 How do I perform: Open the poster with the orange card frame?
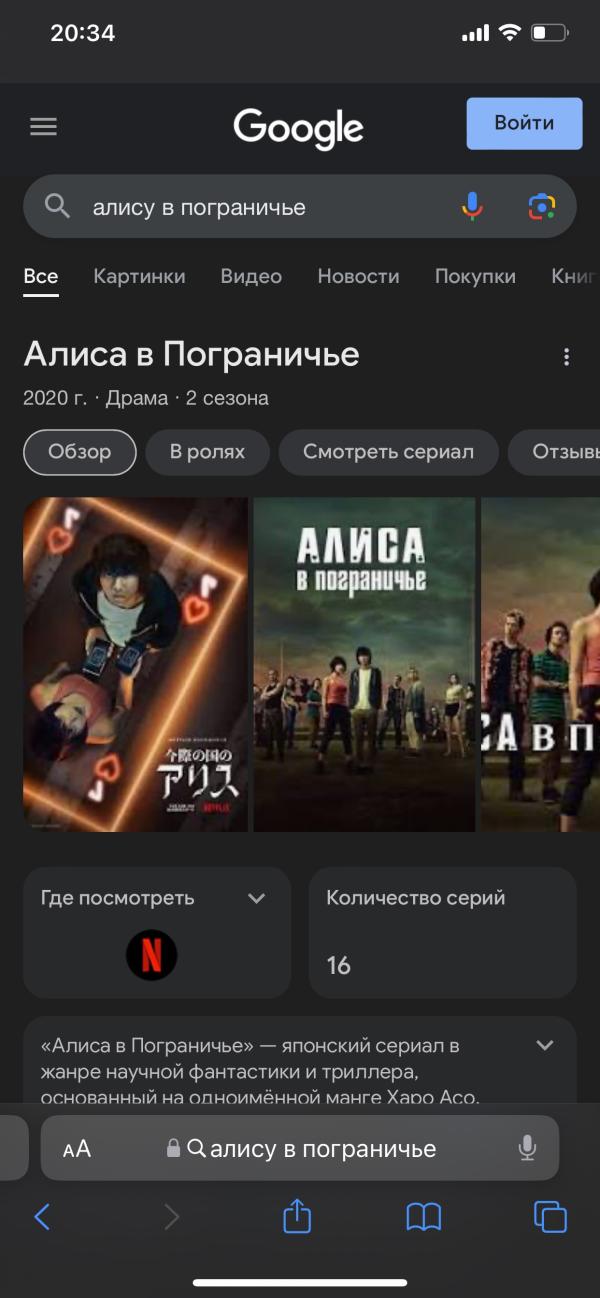pos(135,664)
